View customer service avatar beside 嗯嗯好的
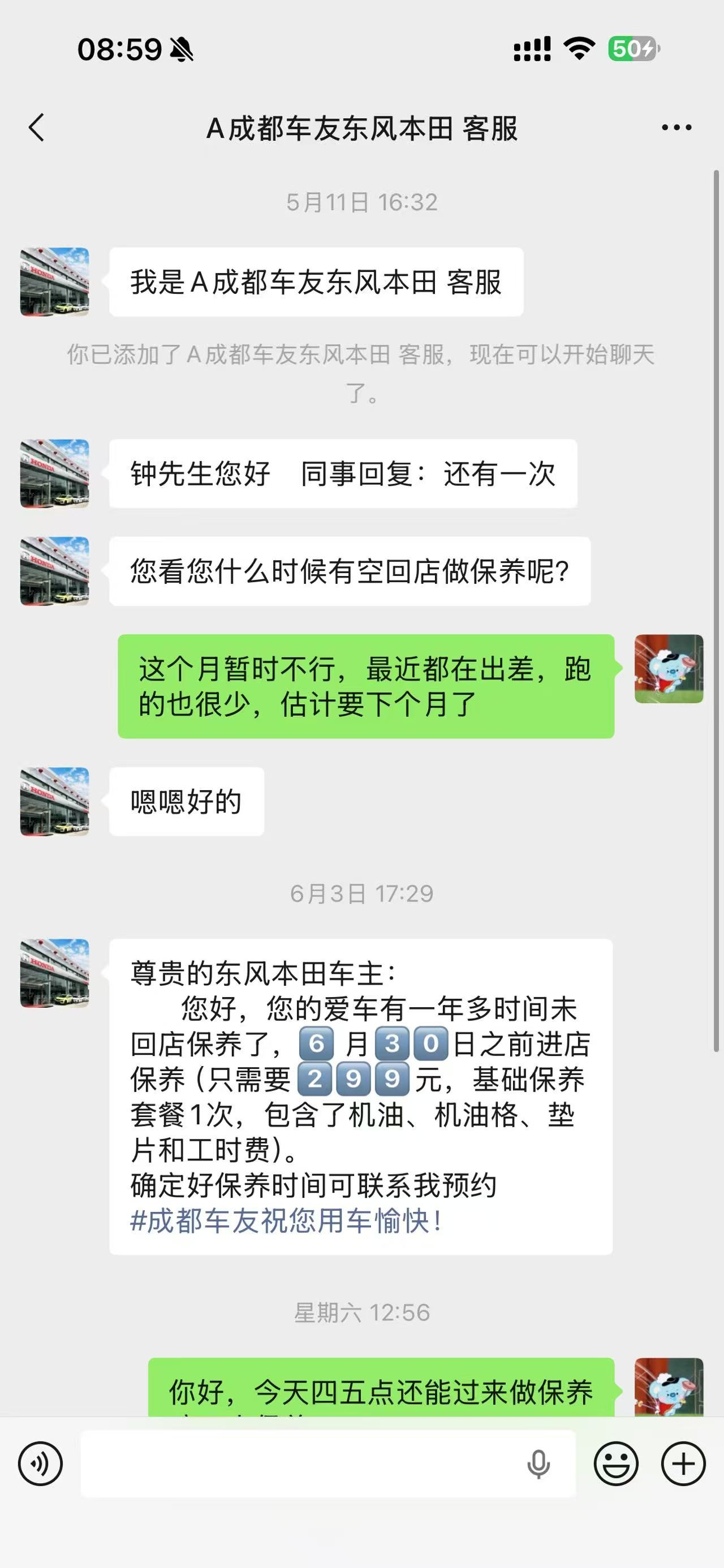Viewport: 724px width, 1568px height. (55, 801)
